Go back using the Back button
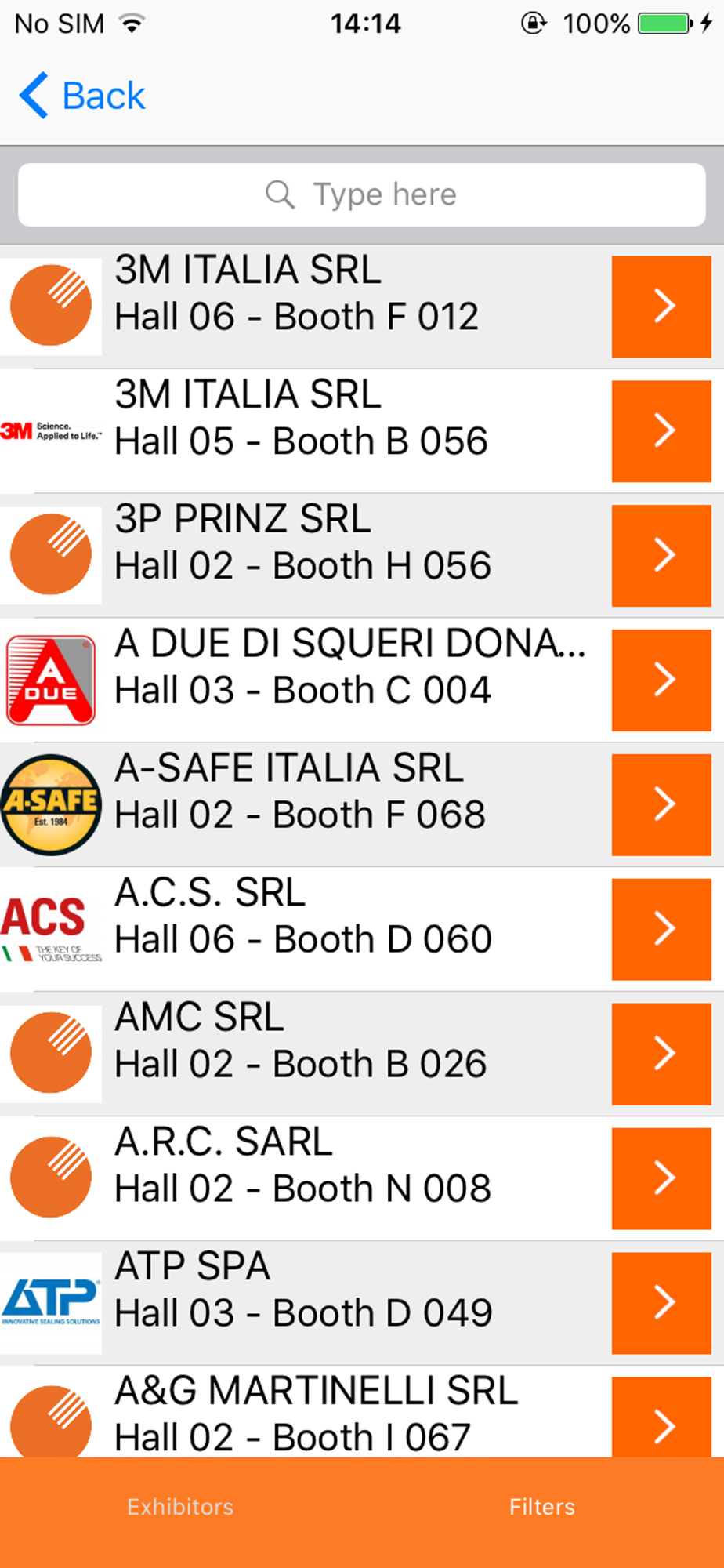The height and width of the screenshot is (1568, 724). 82,96
